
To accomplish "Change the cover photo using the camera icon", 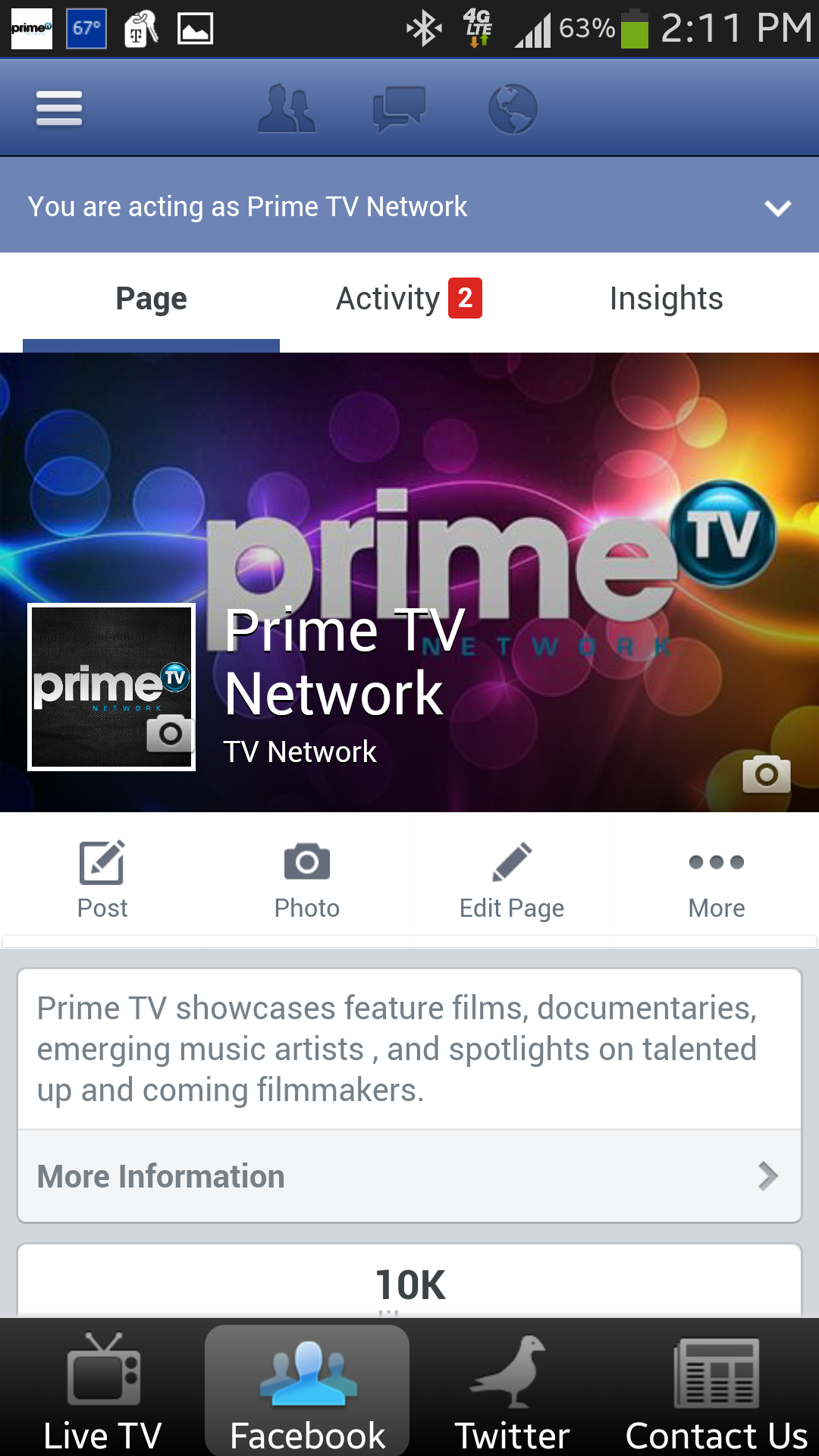I will click(x=766, y=775).
